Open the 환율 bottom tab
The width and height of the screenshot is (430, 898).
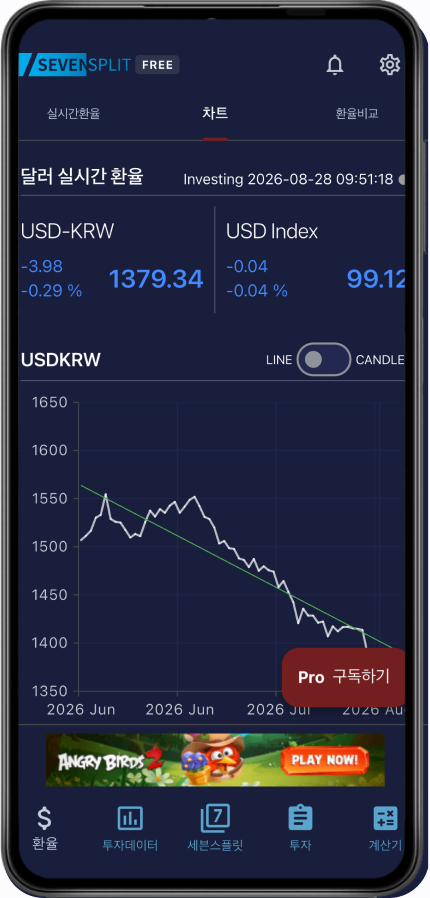tap(45, 829)
